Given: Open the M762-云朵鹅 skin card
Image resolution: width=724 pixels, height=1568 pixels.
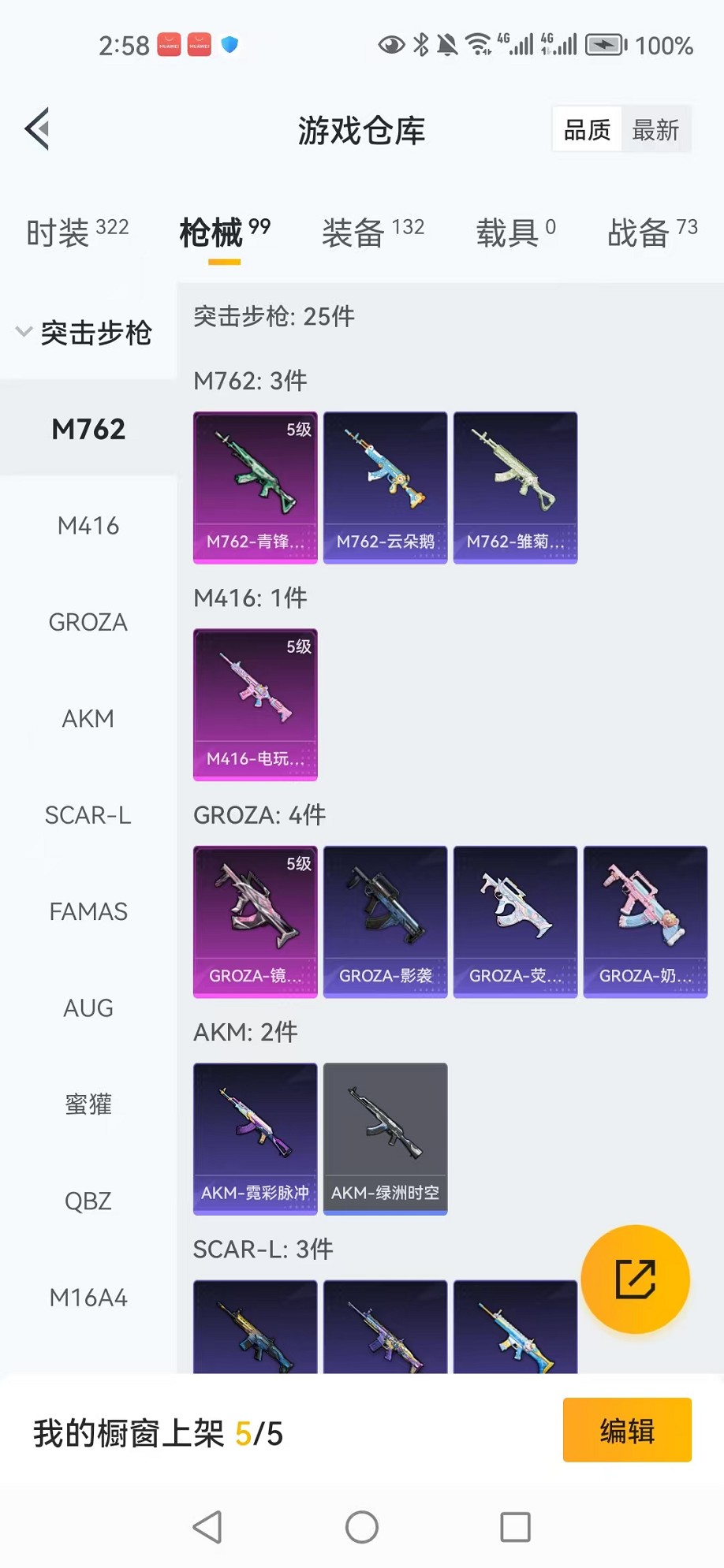Looking at the screenshot, I should [x=385, y=487].
